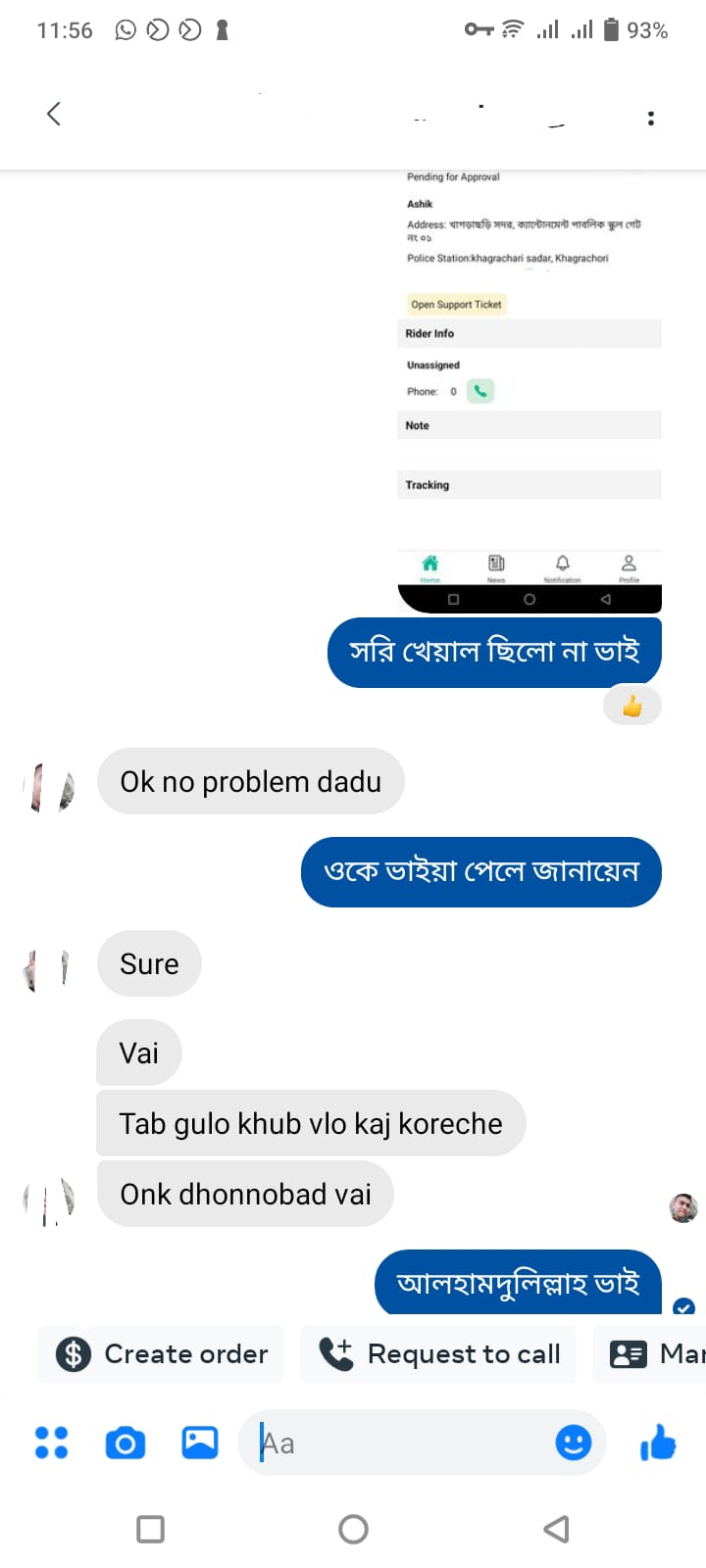The width and height of the screenshot is (706, 1568).
Task: Open the camera to take photo
Action: 126,1443
